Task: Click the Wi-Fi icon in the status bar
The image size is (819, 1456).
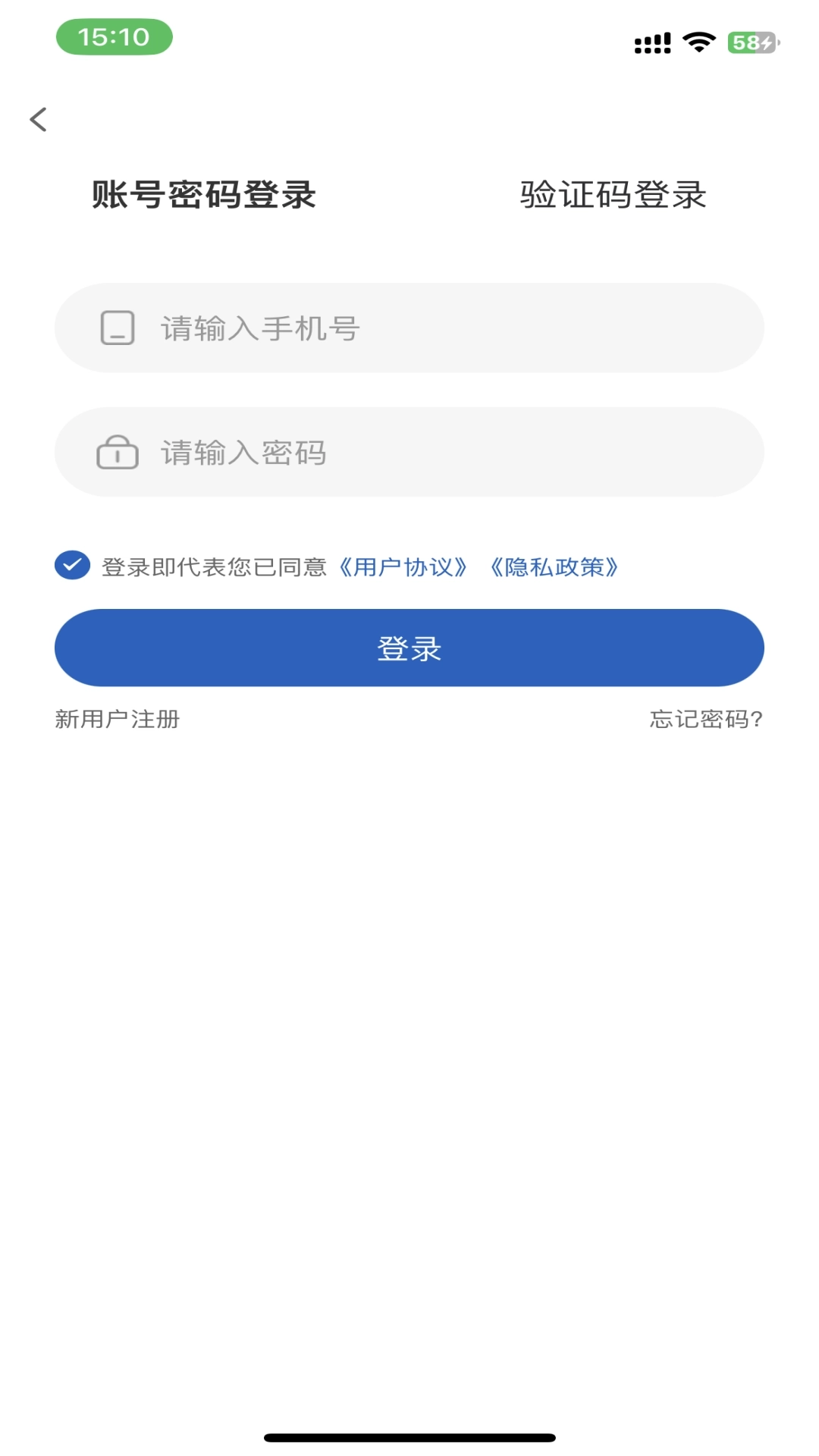Action: (x=698, y=43)
